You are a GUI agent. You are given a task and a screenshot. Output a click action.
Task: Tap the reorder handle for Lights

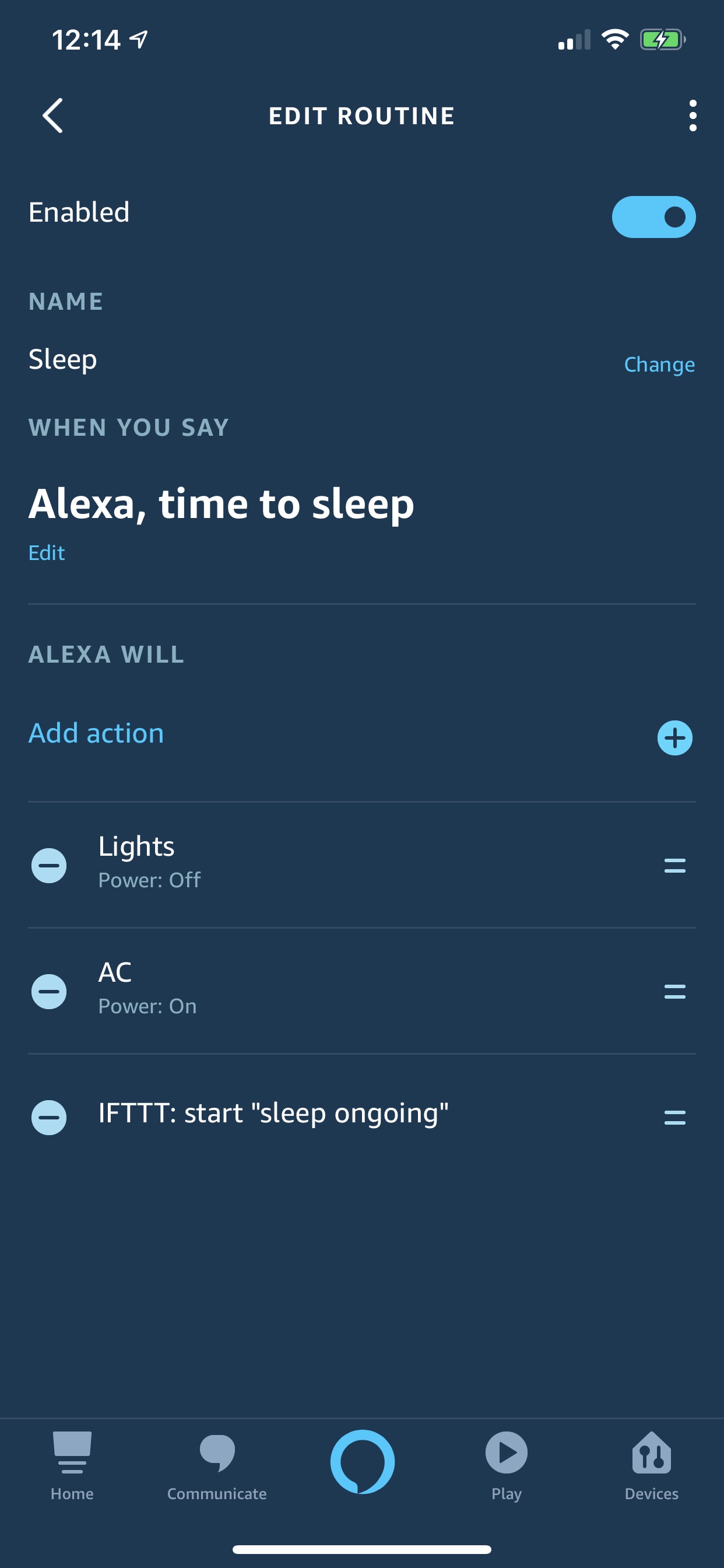pos(674,865)
